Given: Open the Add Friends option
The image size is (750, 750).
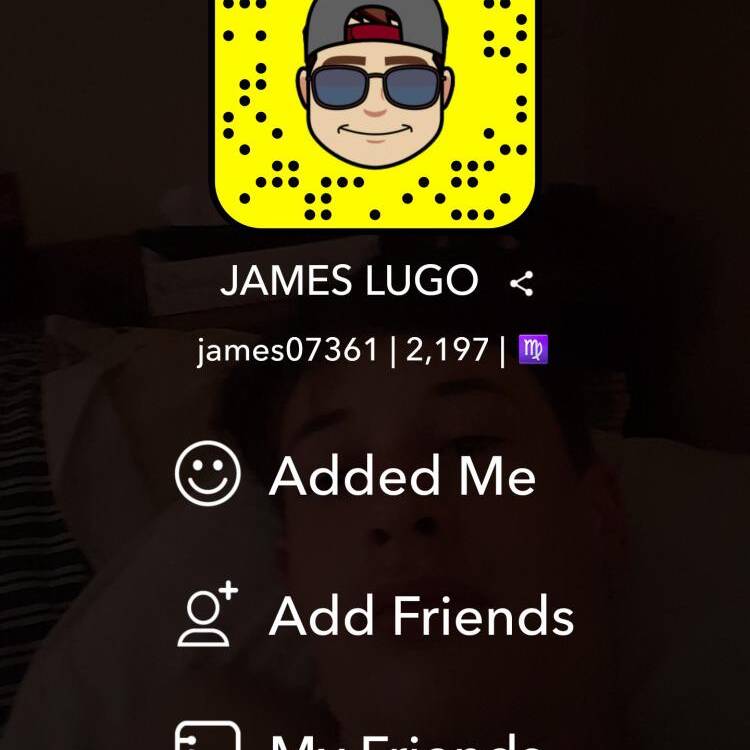Looking at the screenshot, I should pos(420,614).
